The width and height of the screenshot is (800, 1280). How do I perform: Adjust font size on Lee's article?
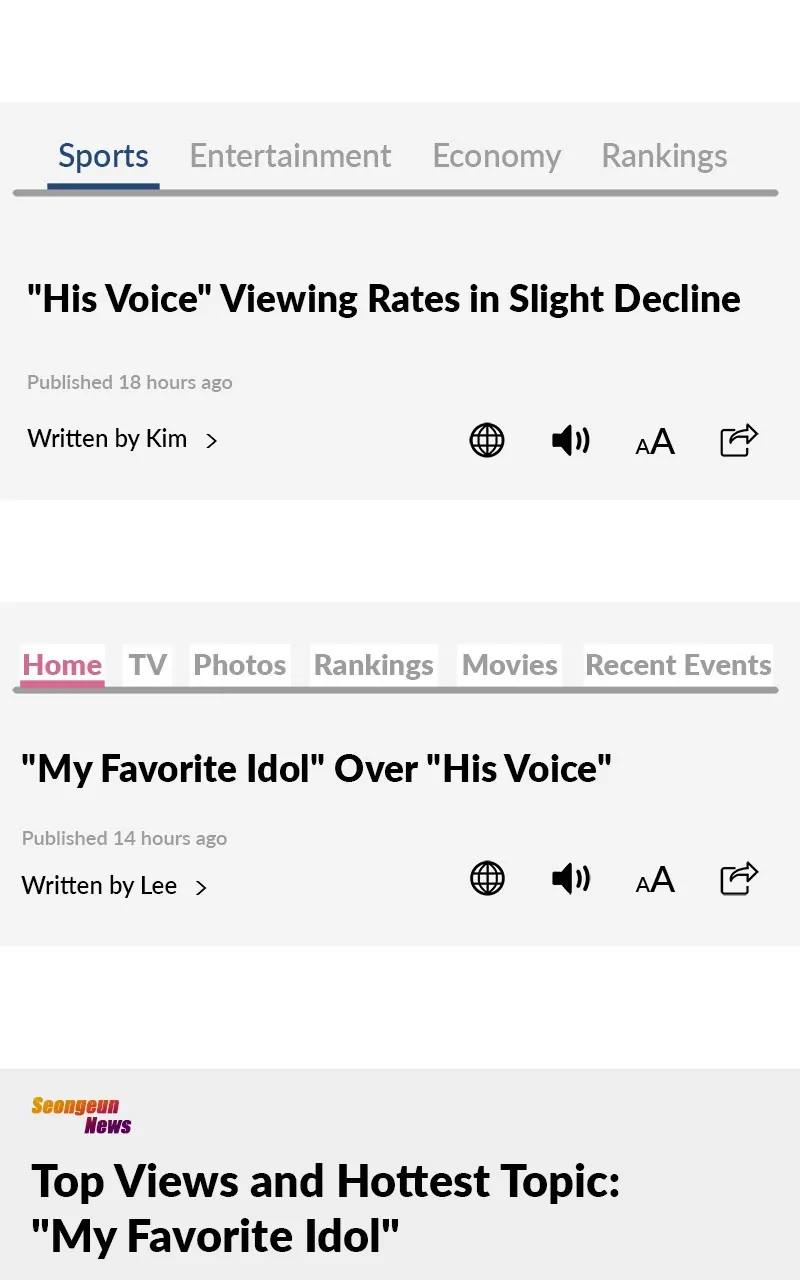coord(655,880)
